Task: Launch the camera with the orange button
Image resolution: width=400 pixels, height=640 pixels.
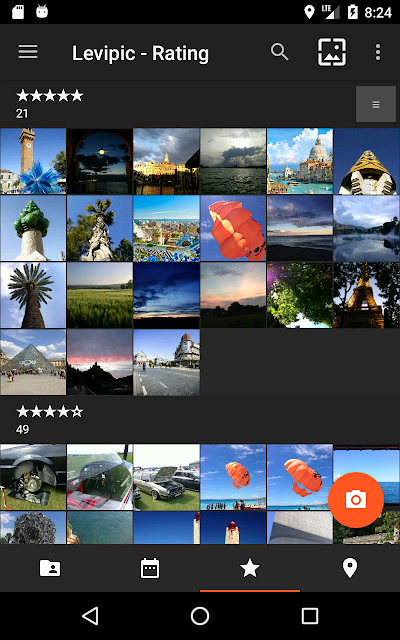Action: tap(356, 500)
